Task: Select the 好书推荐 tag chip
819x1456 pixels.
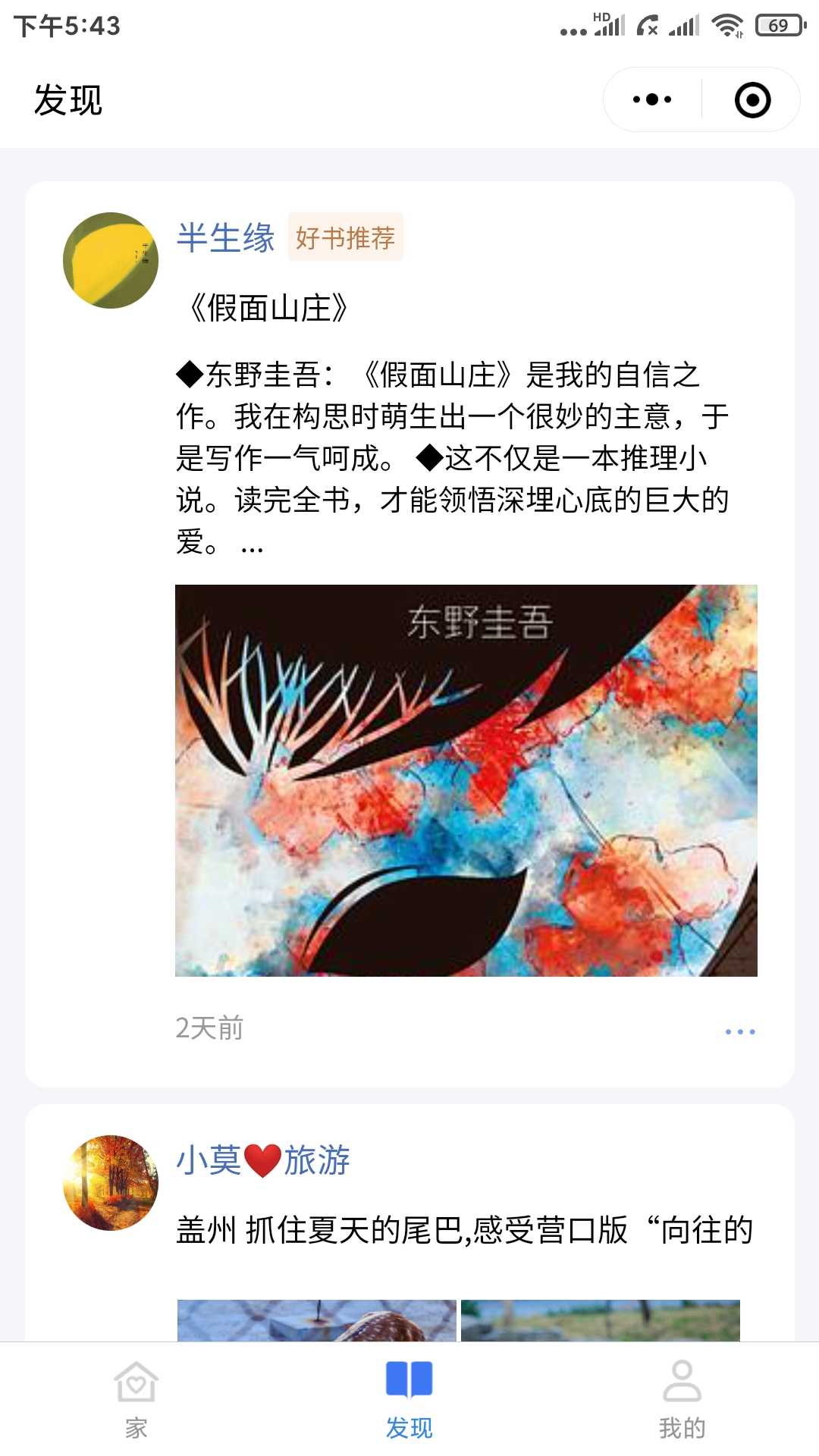Action: (x=345, y=238)
